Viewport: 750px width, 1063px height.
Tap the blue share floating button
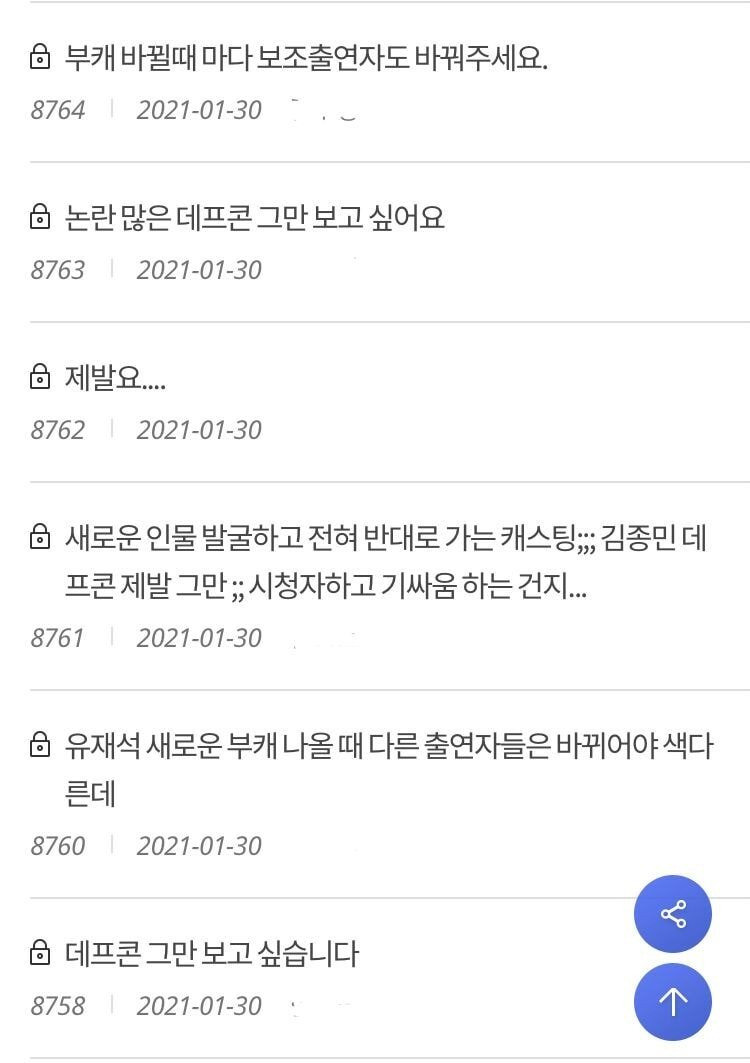coord(673,914)
